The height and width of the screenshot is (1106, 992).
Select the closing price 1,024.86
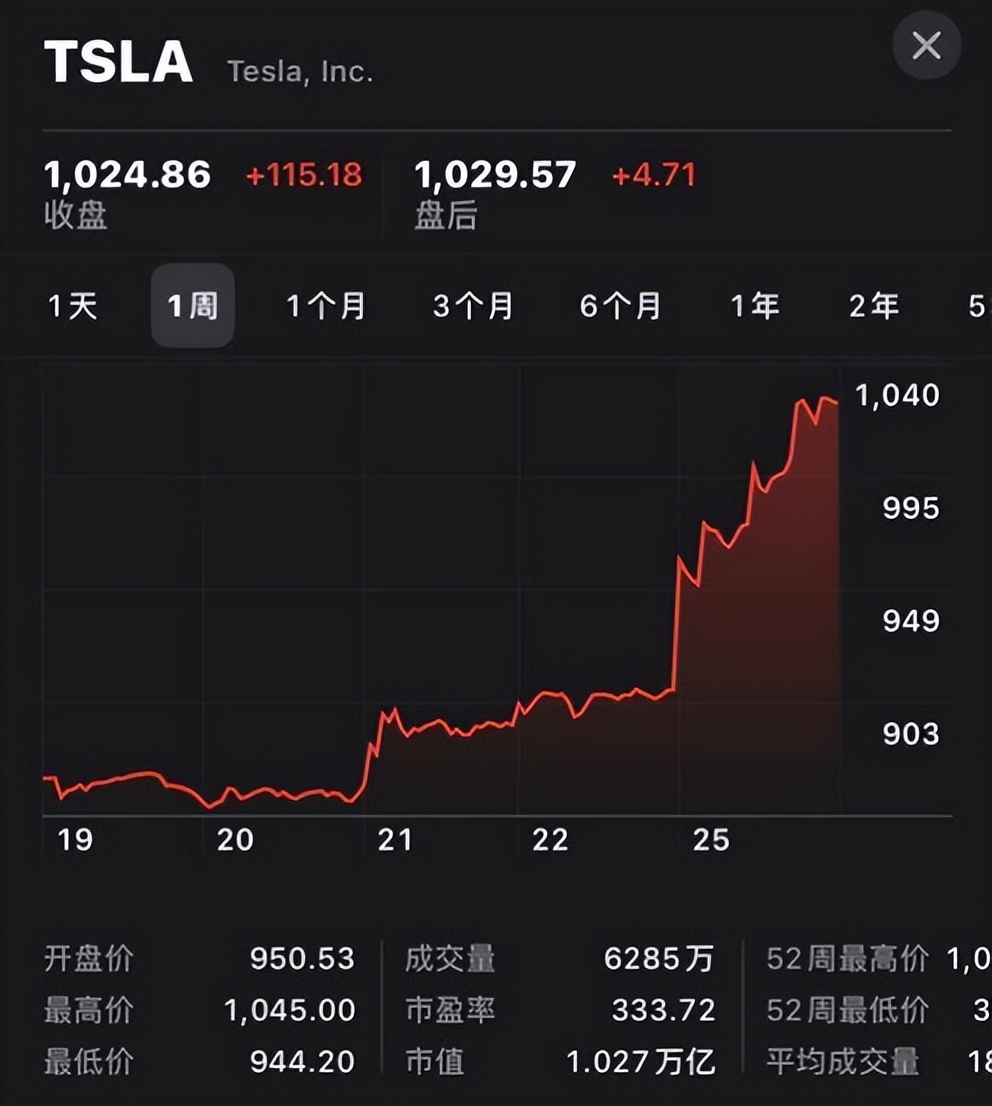point(128,175)
